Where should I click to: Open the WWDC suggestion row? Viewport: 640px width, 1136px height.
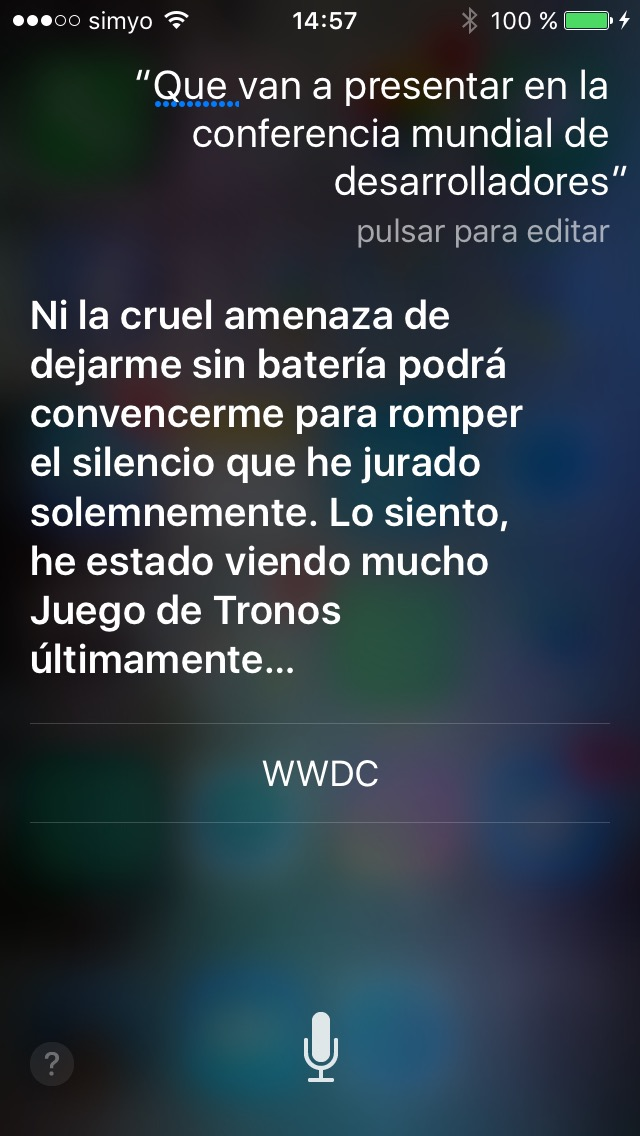pyautogui.click(x=320, y=773)
